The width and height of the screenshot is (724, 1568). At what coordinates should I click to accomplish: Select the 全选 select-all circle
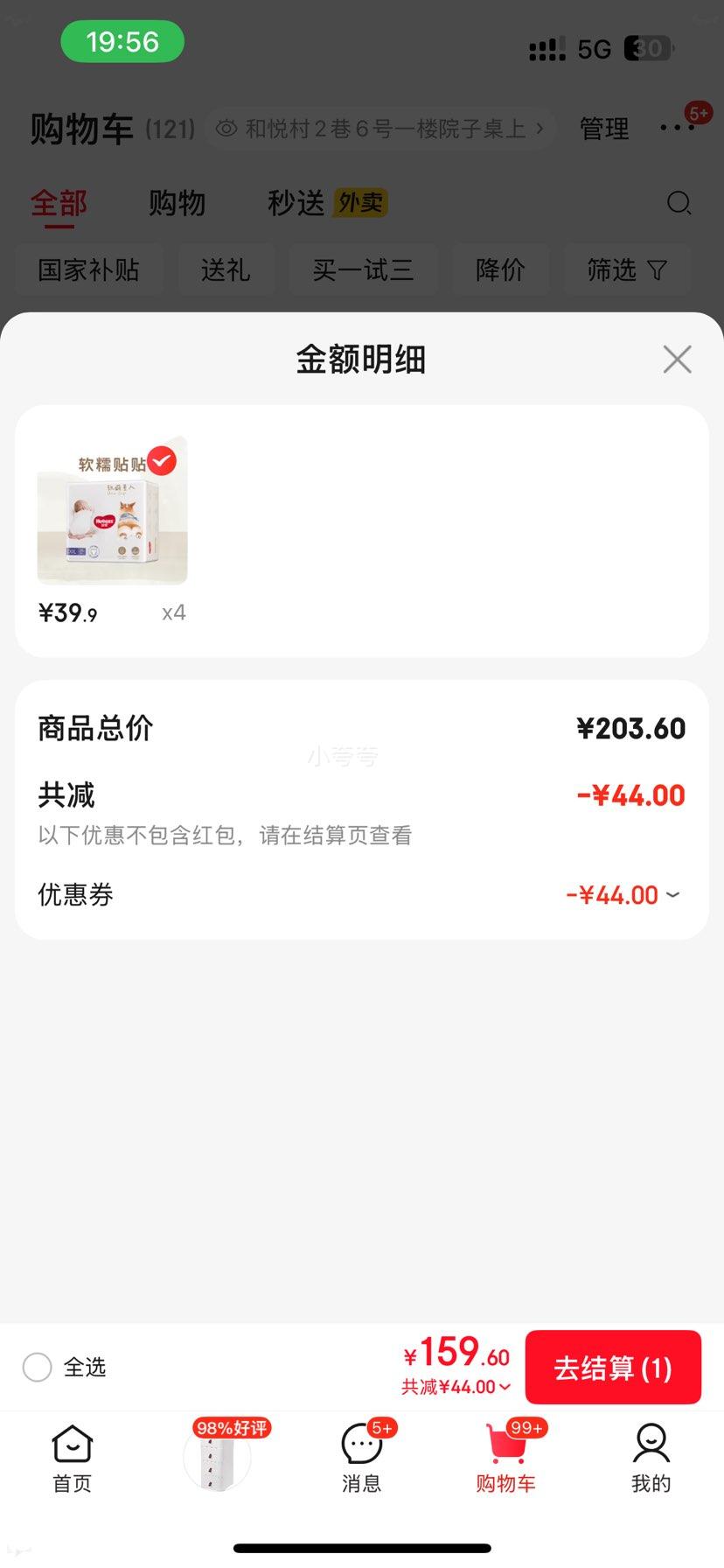(x=38, y=1367)
